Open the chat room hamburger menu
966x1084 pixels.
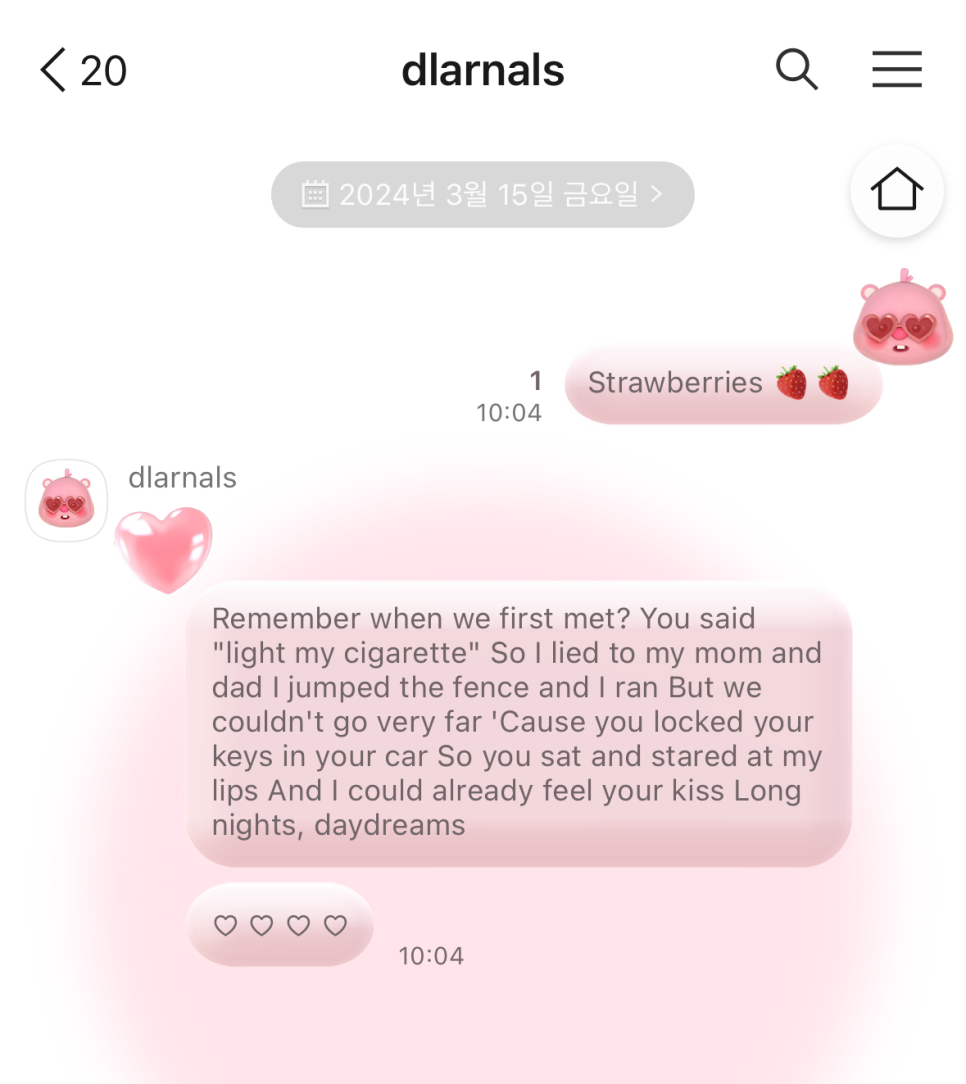click(896, 70)
